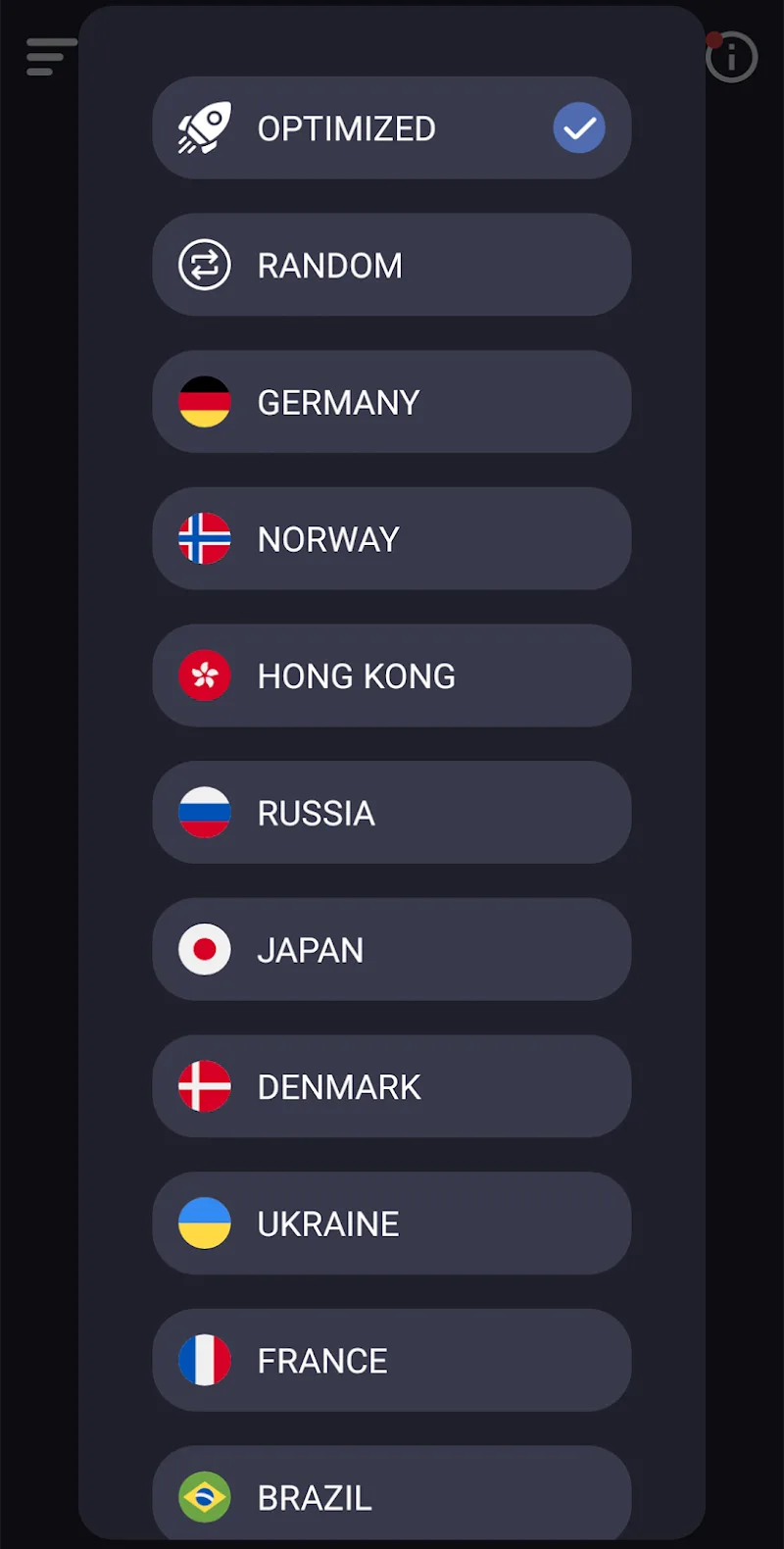Select Ukraine from server list
This screenshot has width=784, height=1549.
tap(392, 1224)
